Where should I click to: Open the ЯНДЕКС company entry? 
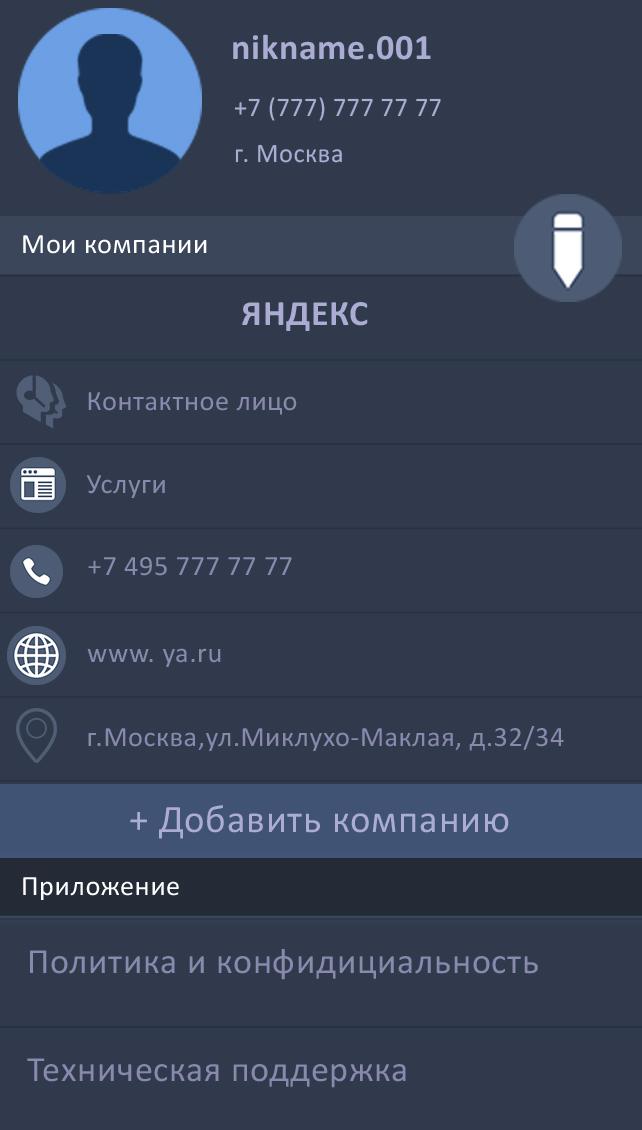305,315
